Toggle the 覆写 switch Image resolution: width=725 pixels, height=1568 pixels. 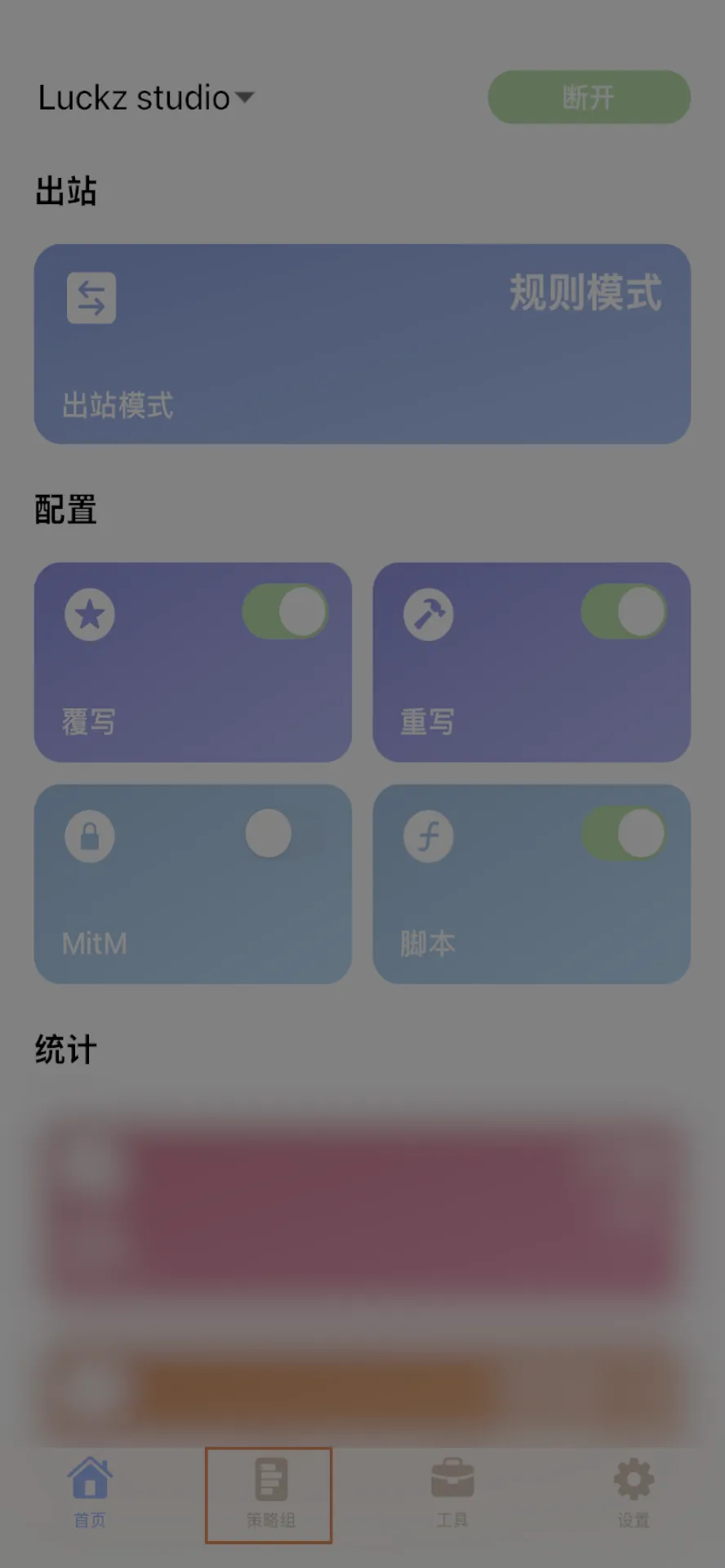(285, 612)
